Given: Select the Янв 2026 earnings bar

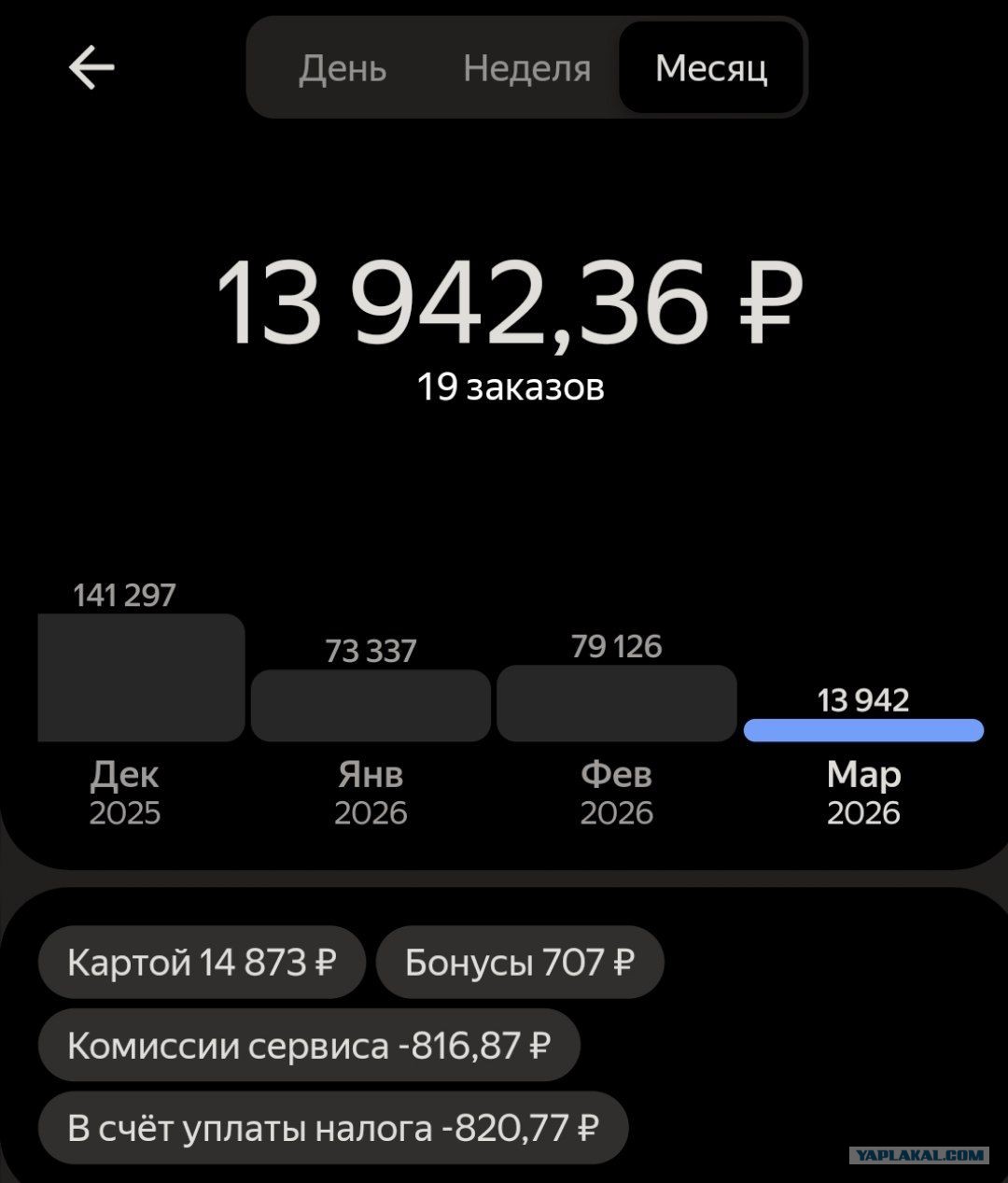Looking at the screenshot, I should [x=371, y=706].
